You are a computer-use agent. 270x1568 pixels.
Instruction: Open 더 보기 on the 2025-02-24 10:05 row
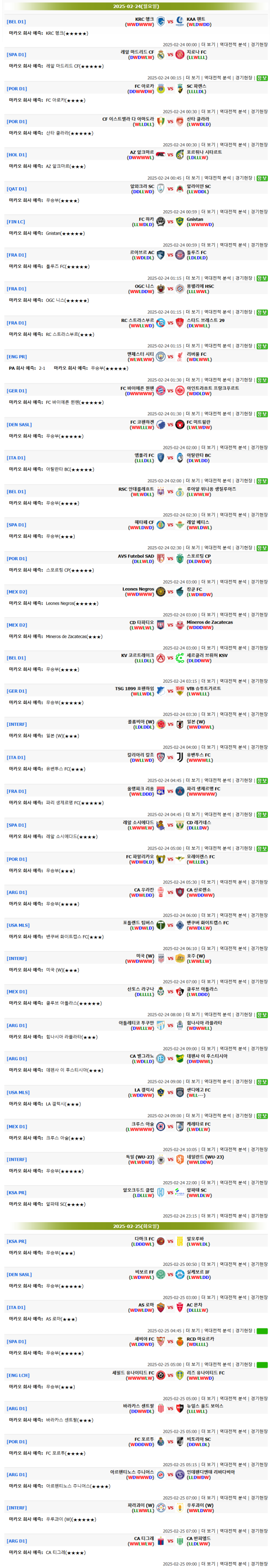point(207,1150)
